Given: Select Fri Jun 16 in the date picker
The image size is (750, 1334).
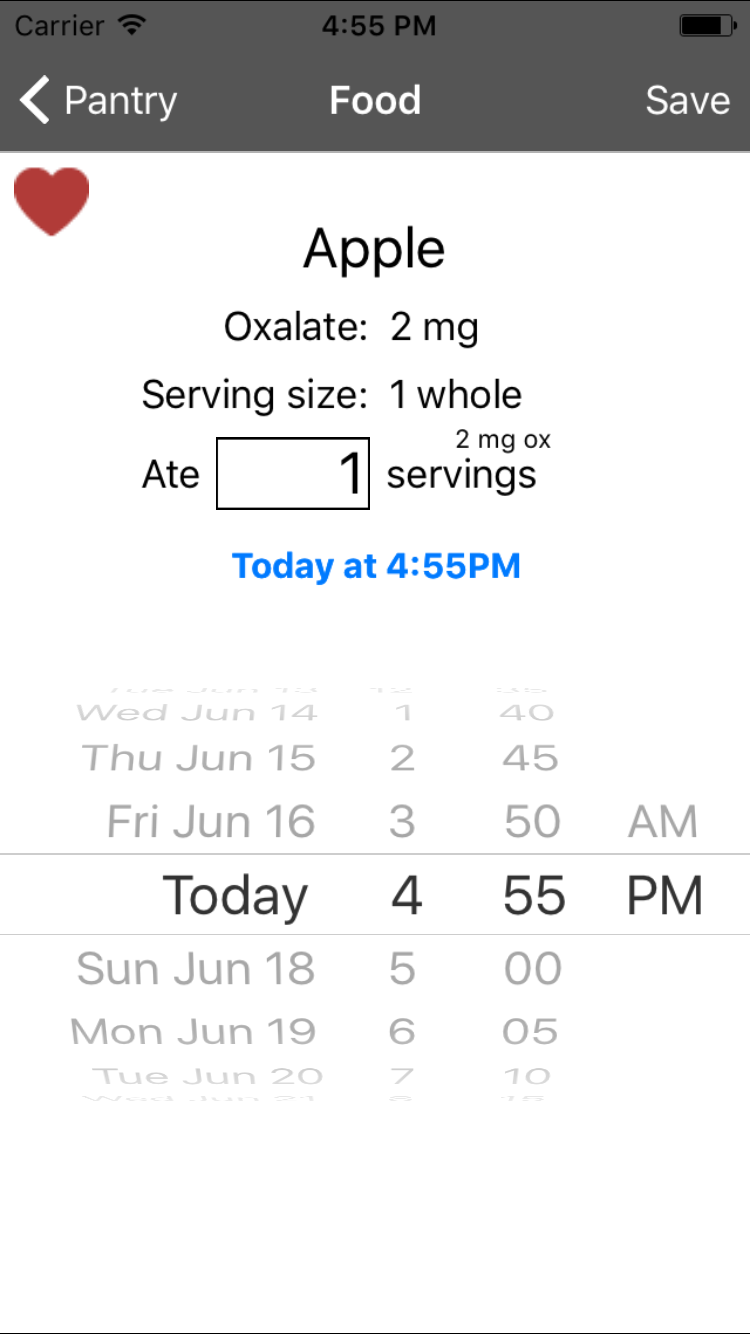Looking at the screenshot, I should (211, 822).
